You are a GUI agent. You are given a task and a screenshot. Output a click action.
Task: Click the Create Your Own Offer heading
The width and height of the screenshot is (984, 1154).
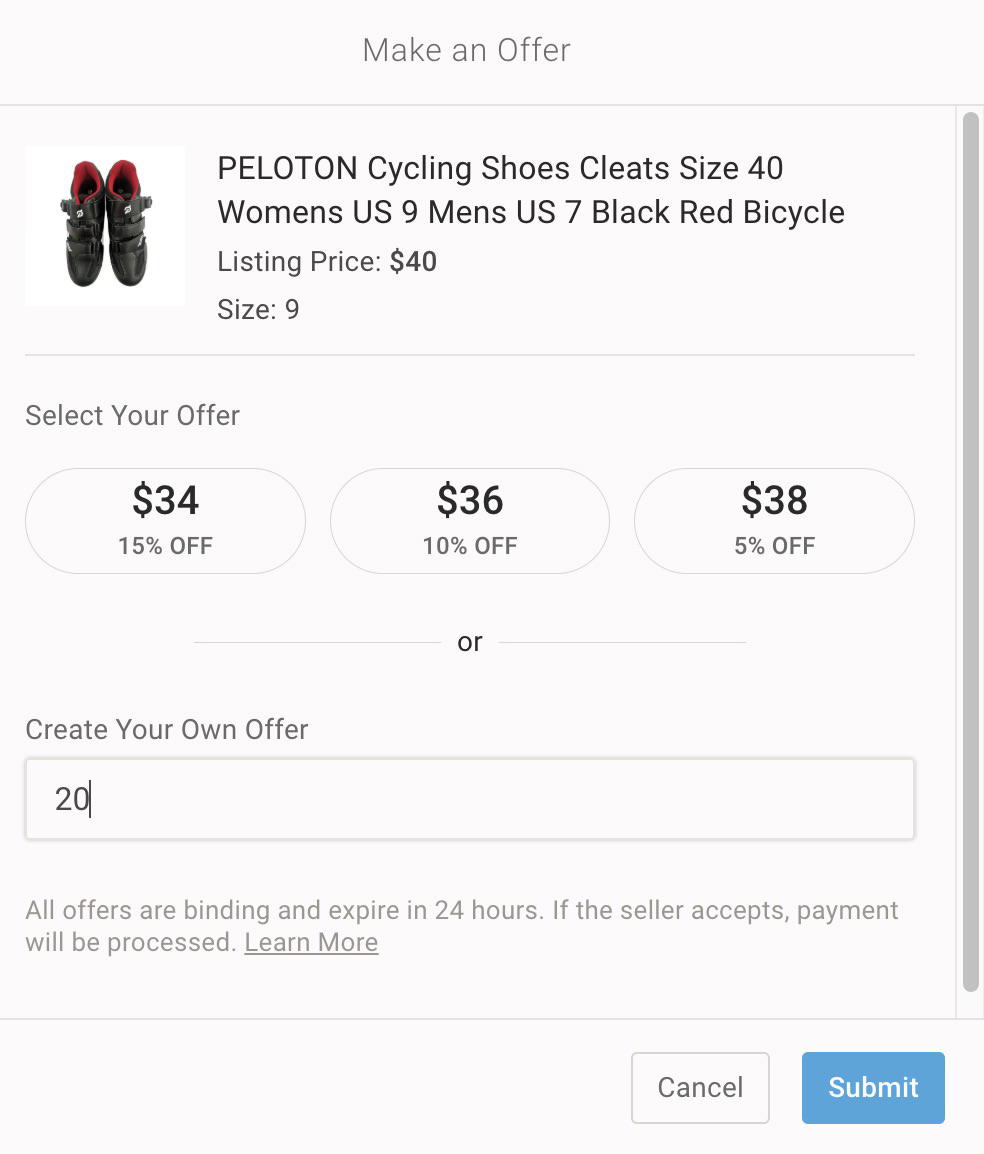point(166,729)
